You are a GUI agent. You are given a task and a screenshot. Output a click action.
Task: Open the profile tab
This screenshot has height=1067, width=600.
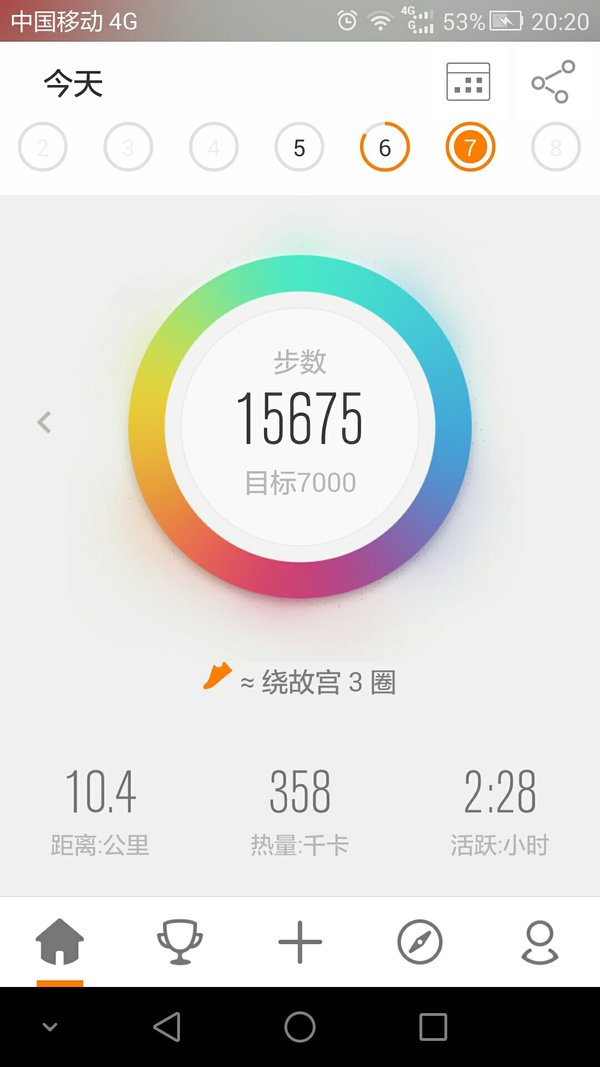click(x=540, y=942)
